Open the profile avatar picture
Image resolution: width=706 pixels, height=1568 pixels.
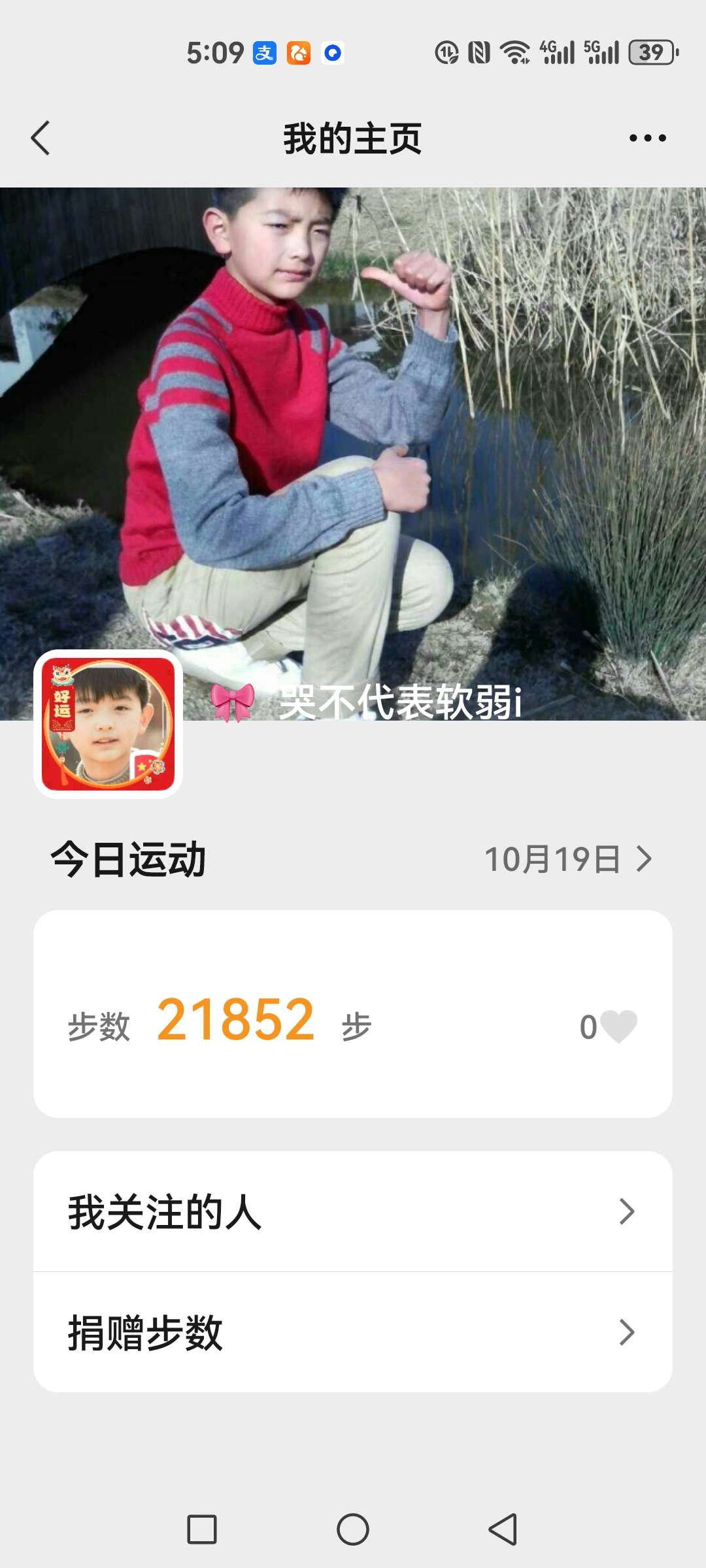(108, 724)
